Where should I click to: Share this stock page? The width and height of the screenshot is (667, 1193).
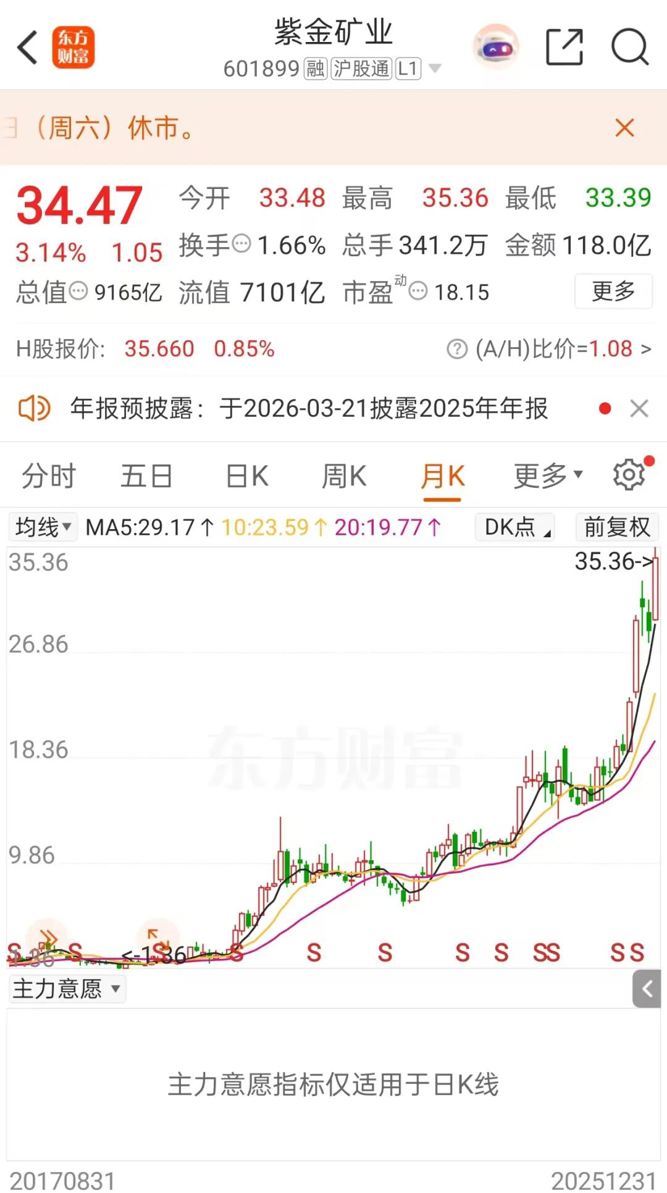click(564, 46)
